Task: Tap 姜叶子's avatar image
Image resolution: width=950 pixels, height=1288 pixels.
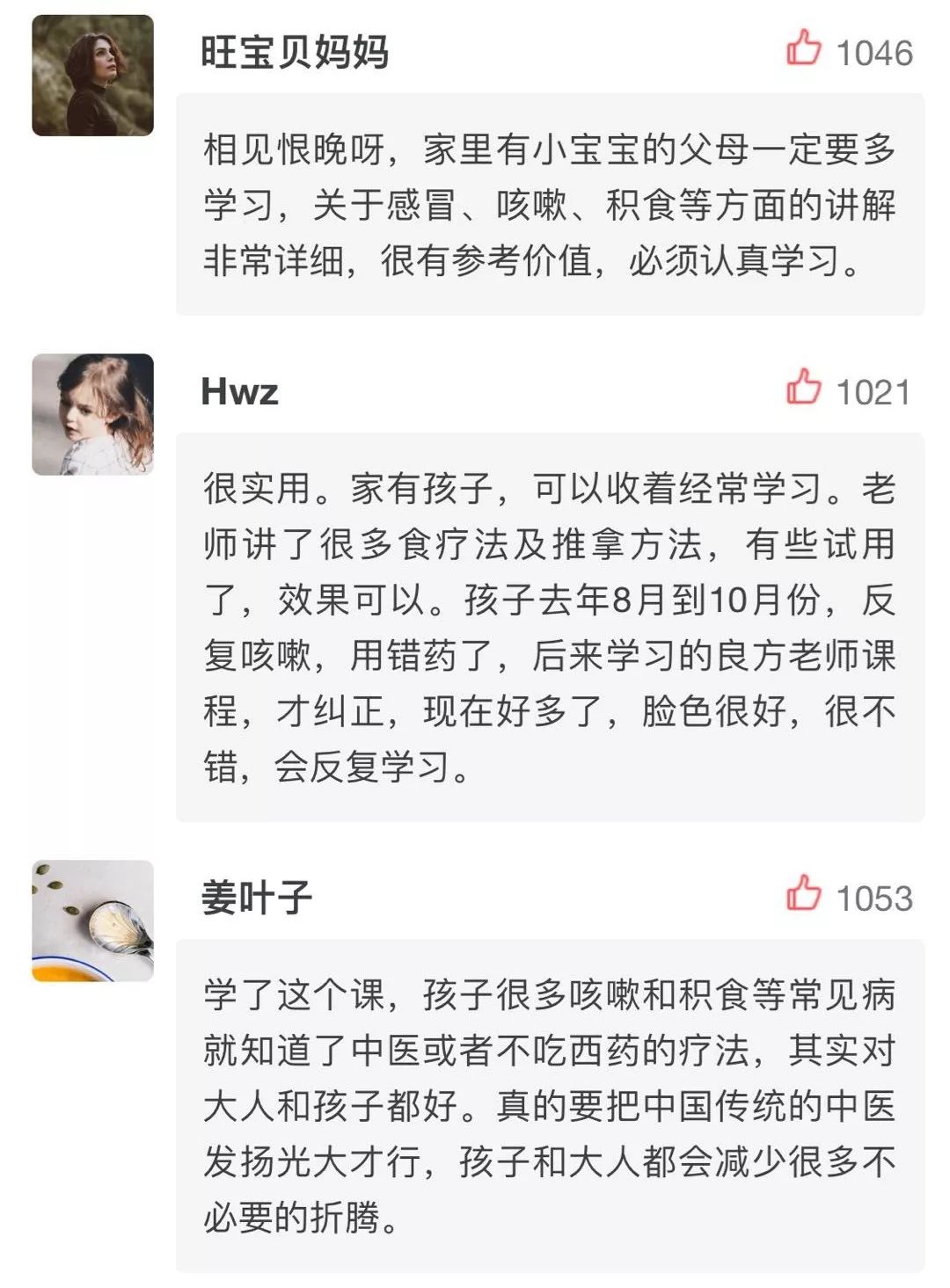Action: pyautogui.click(x=93, y=921)
